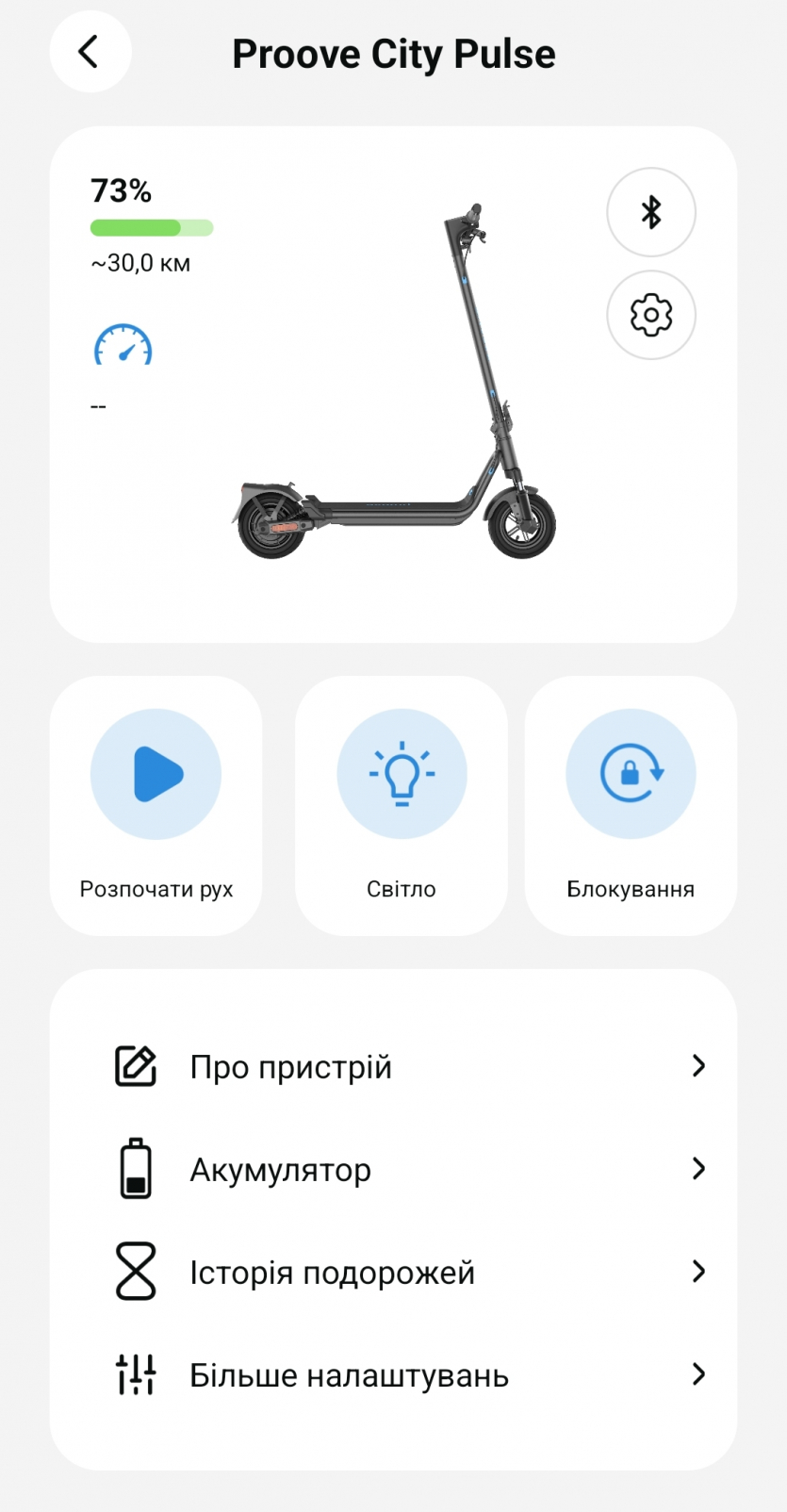787x1512 pixels.
Task: Go back using the top-left arrow
Action: (x=90, y=52)
